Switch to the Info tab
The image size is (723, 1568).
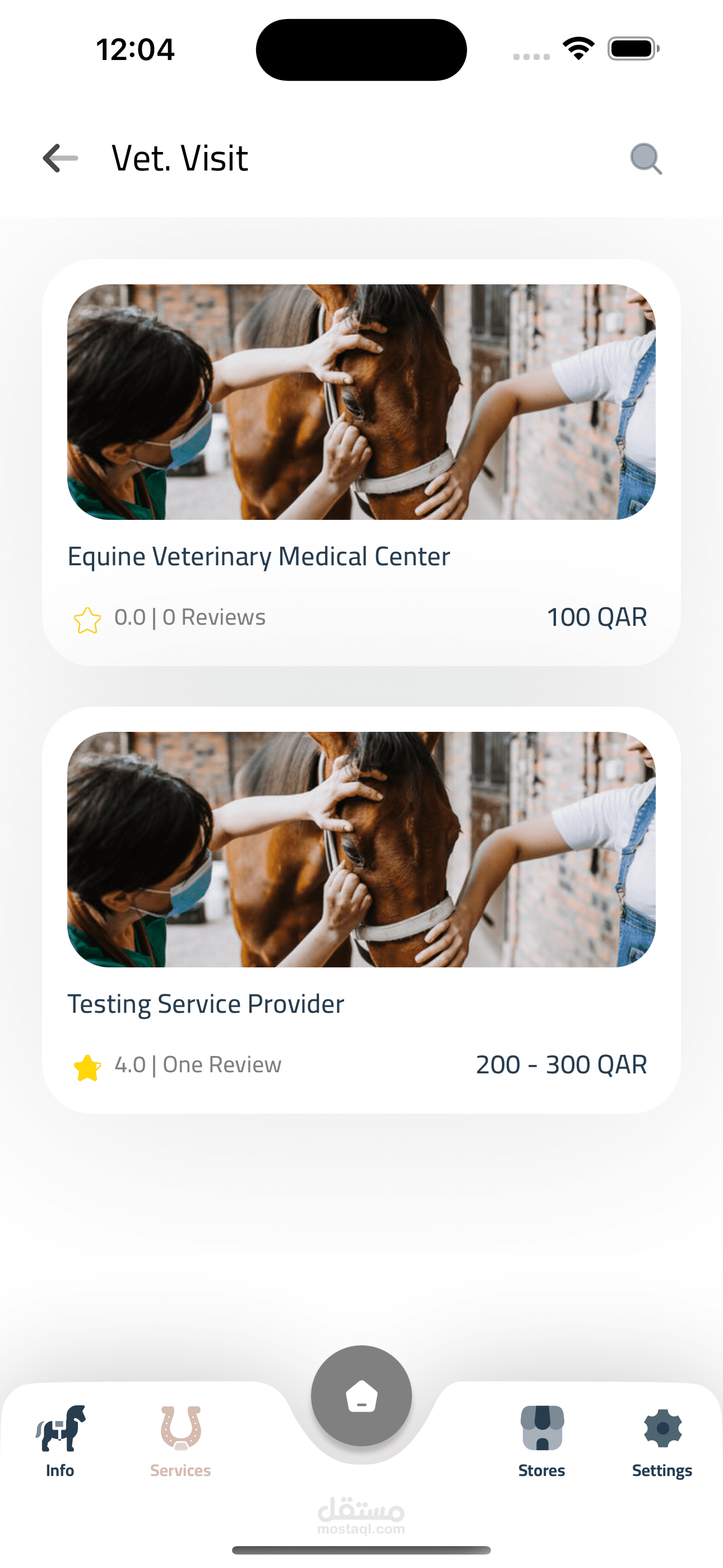pyautogui.click(x=61, y=1441)
